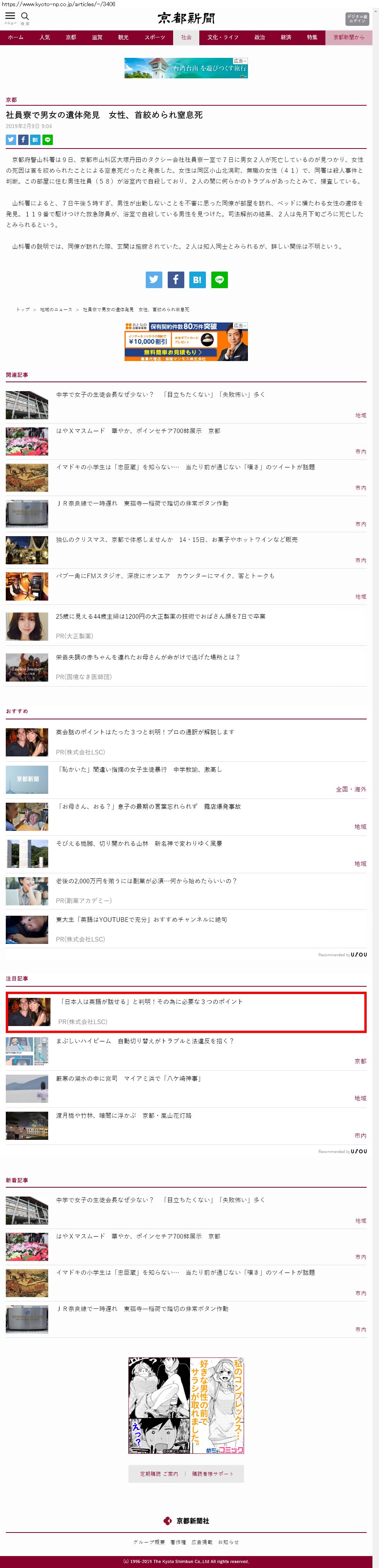Tap the デジタル版ログイン button

357,19
